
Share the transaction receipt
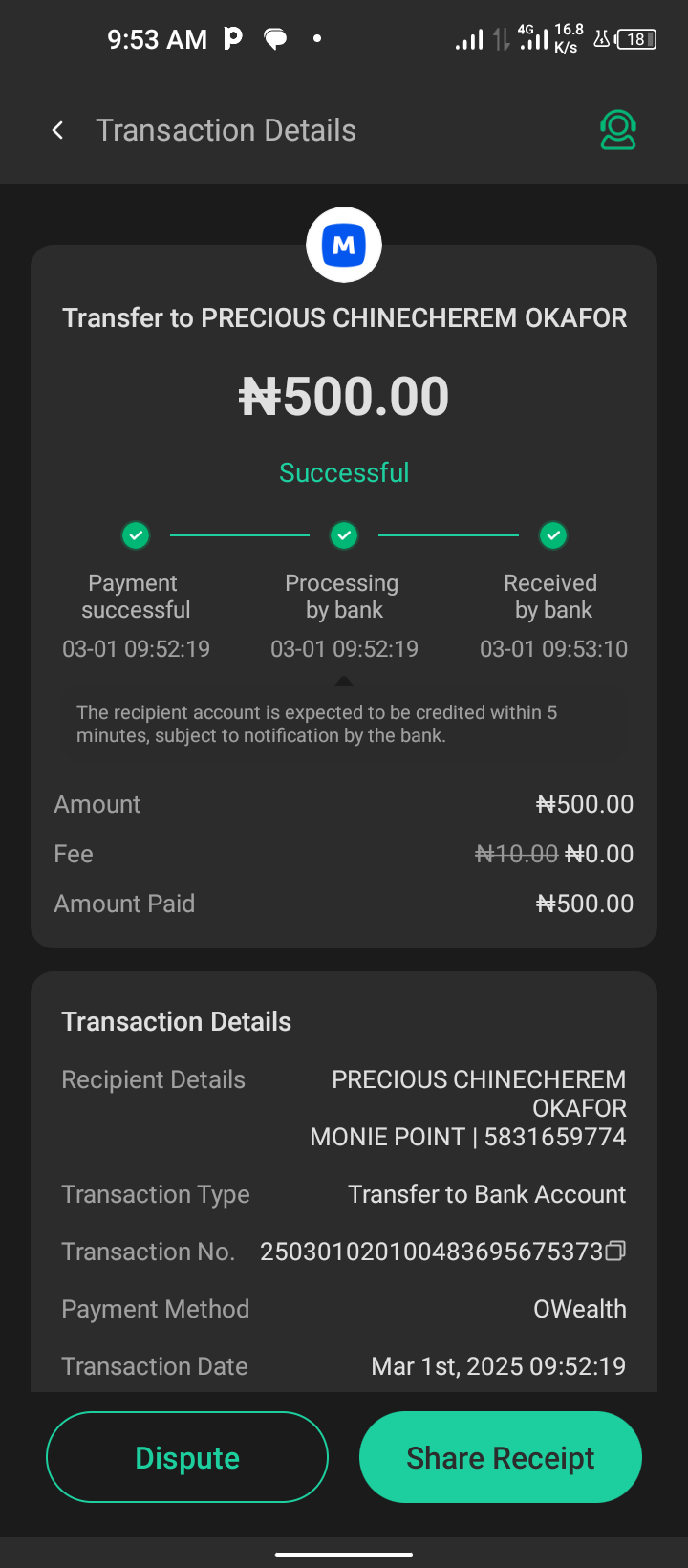tap(500, 1457)
